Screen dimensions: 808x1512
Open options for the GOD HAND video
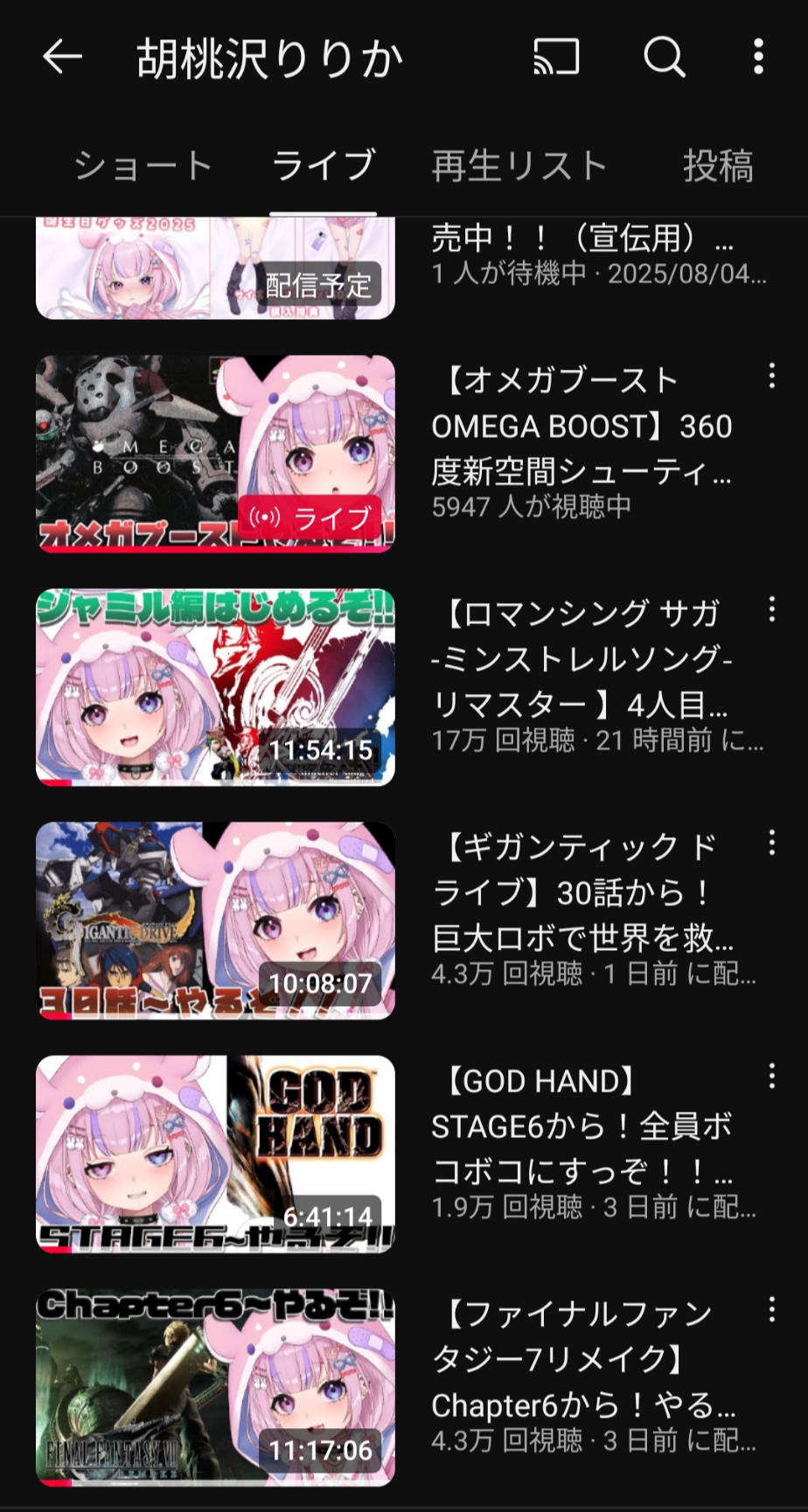(771, 1076)
